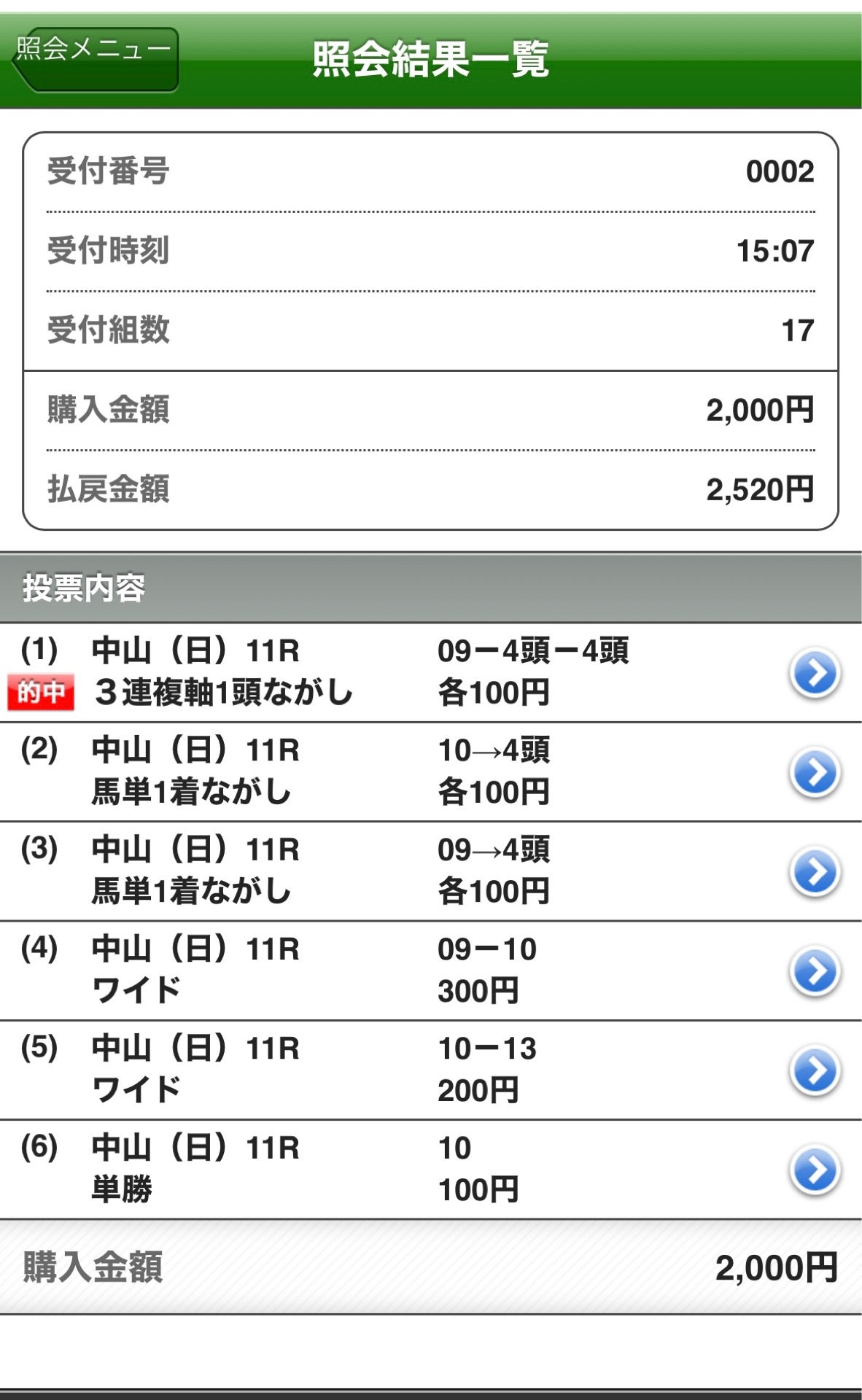
Task: Open the 3連複軸1頭ながし bet details
Action: [x=815, y=673]
